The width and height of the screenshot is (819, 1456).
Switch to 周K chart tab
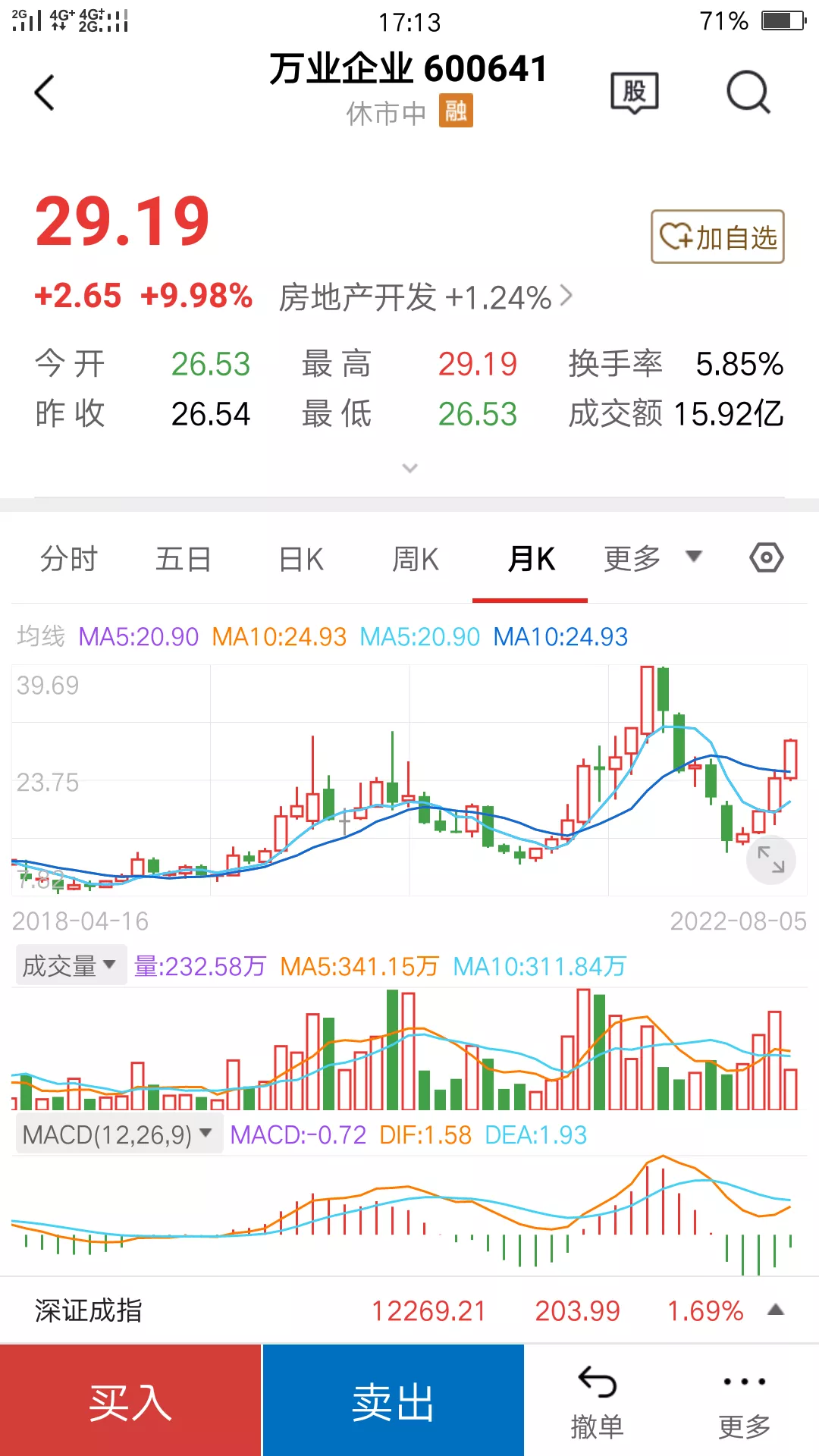click(x=415, y=560)
